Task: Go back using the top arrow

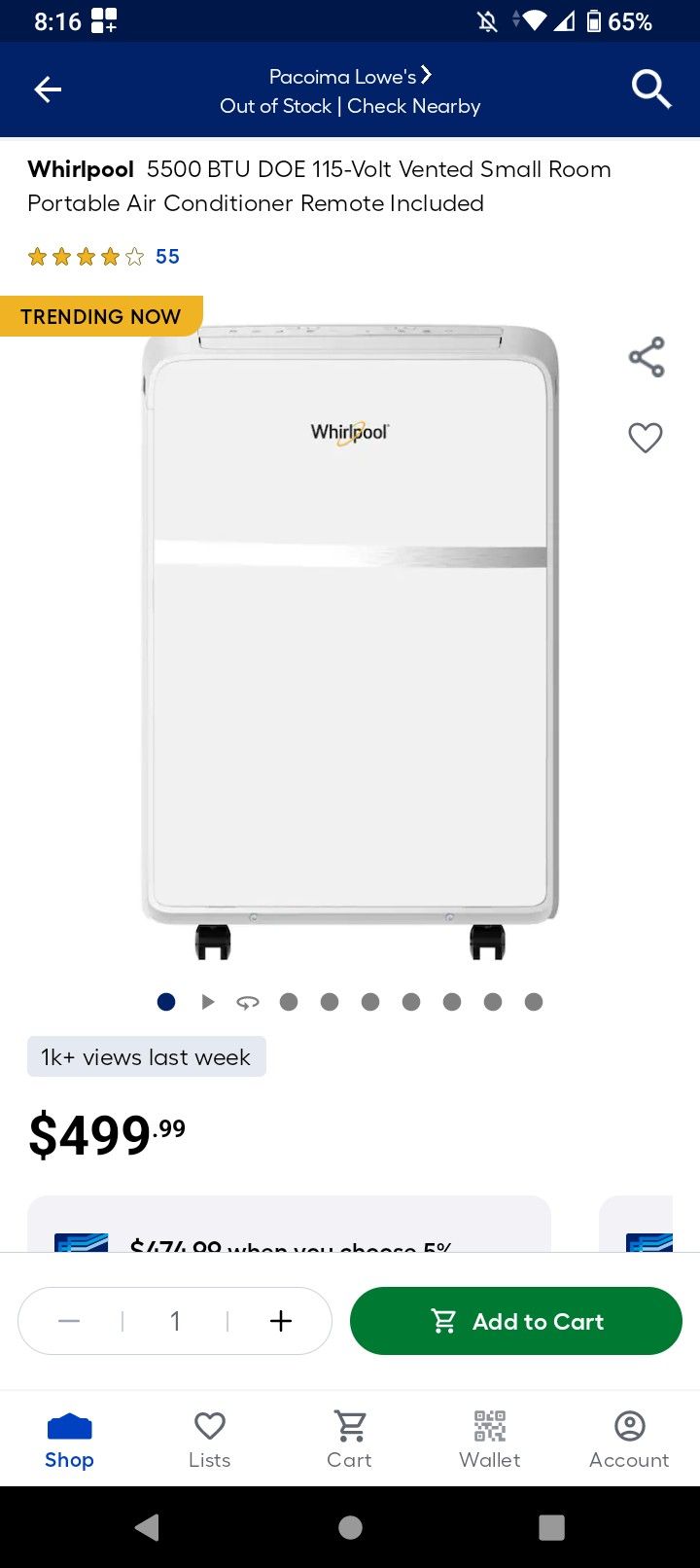Action: click(x=48, y=90)
